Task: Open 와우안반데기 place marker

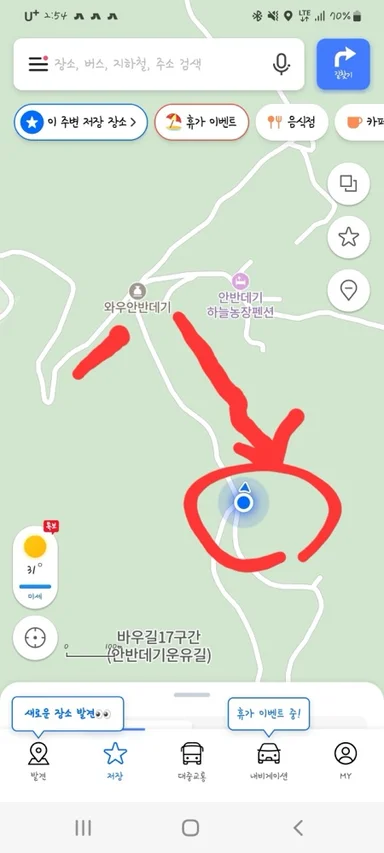Action: coord(137,299)
